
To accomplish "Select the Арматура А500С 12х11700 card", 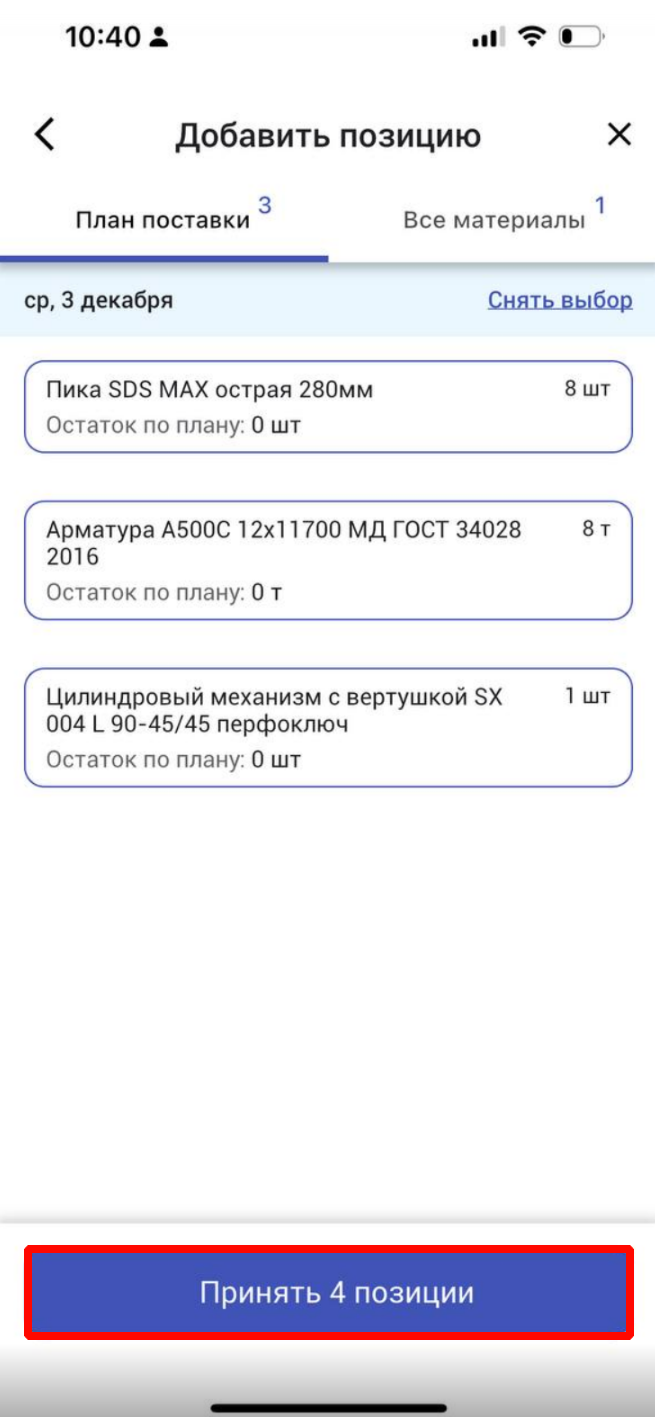I will tap(328, 560).
